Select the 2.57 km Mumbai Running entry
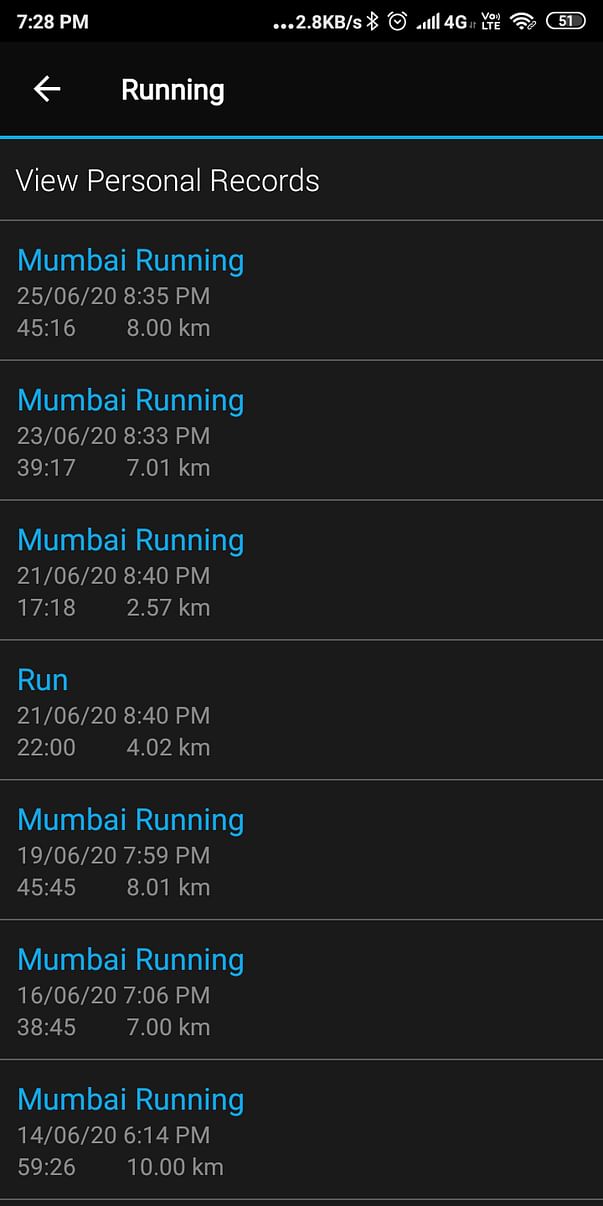Viewport: 603px width, 1206px height. coord(301,571)
